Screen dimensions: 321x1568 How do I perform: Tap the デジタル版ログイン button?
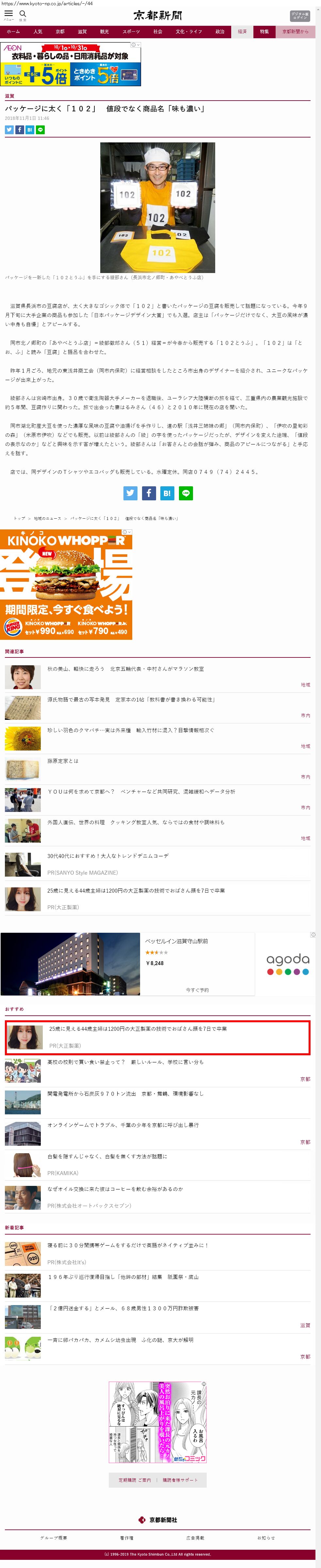[x=299, y=16]
